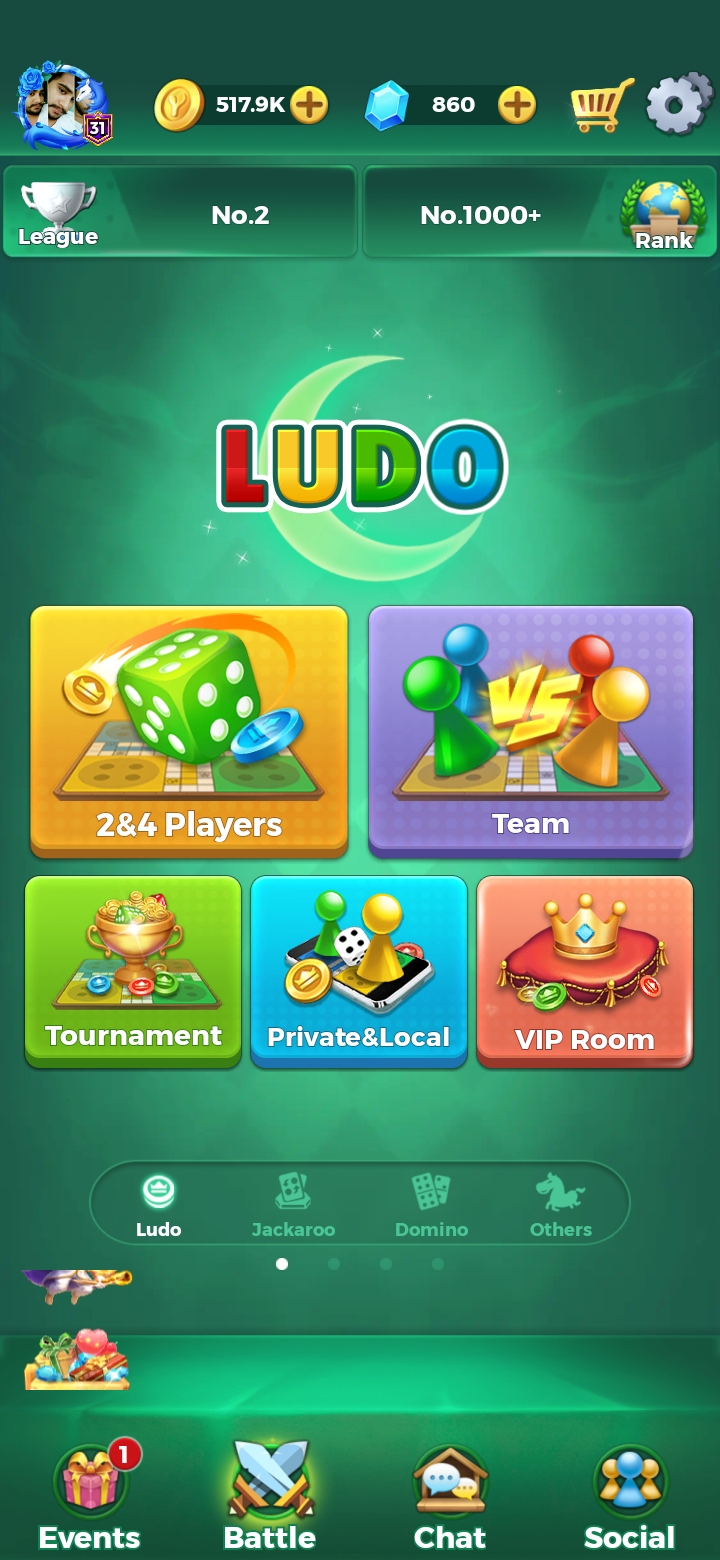Add more blue gems
720x1560 pixels.
(516, 105)
